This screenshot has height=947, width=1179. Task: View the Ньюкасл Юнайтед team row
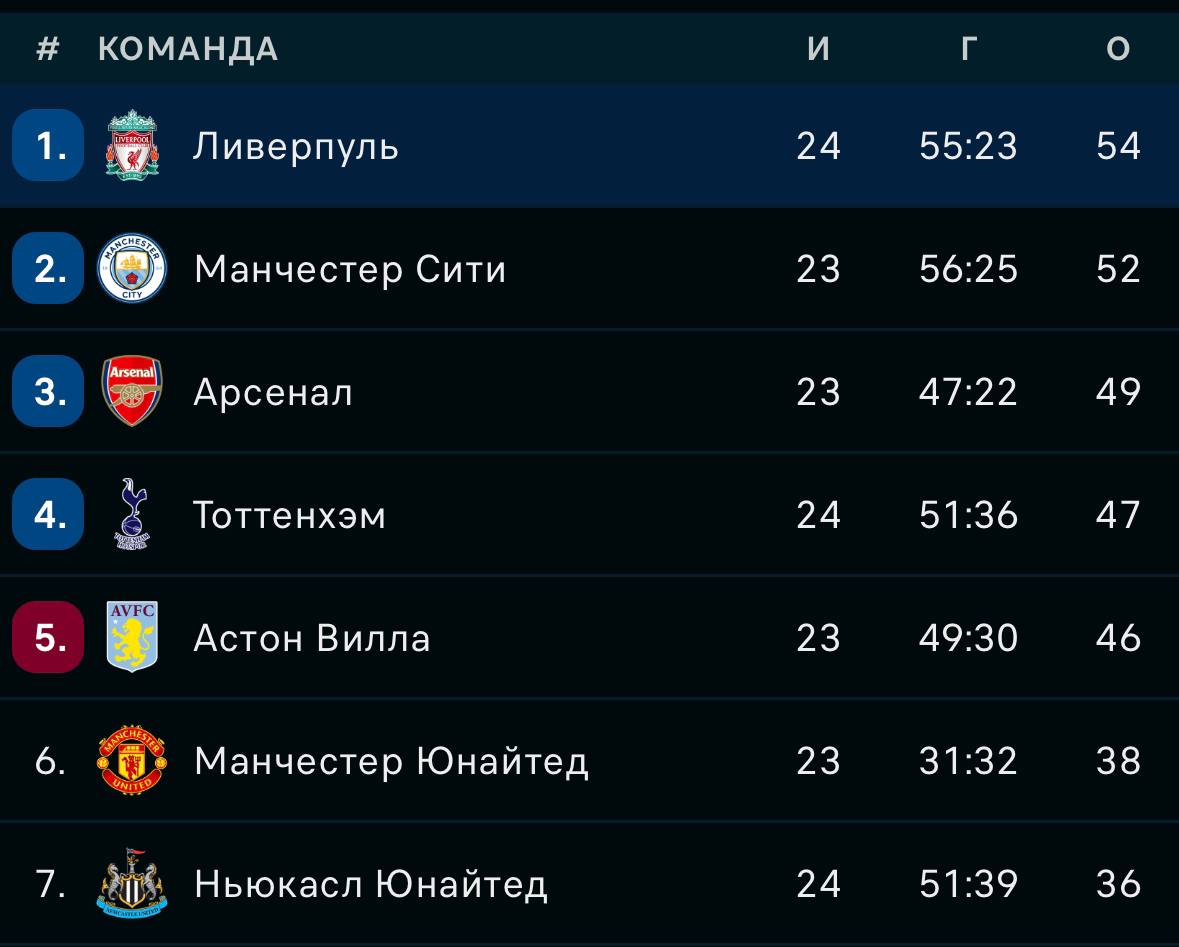coord(370,884)
